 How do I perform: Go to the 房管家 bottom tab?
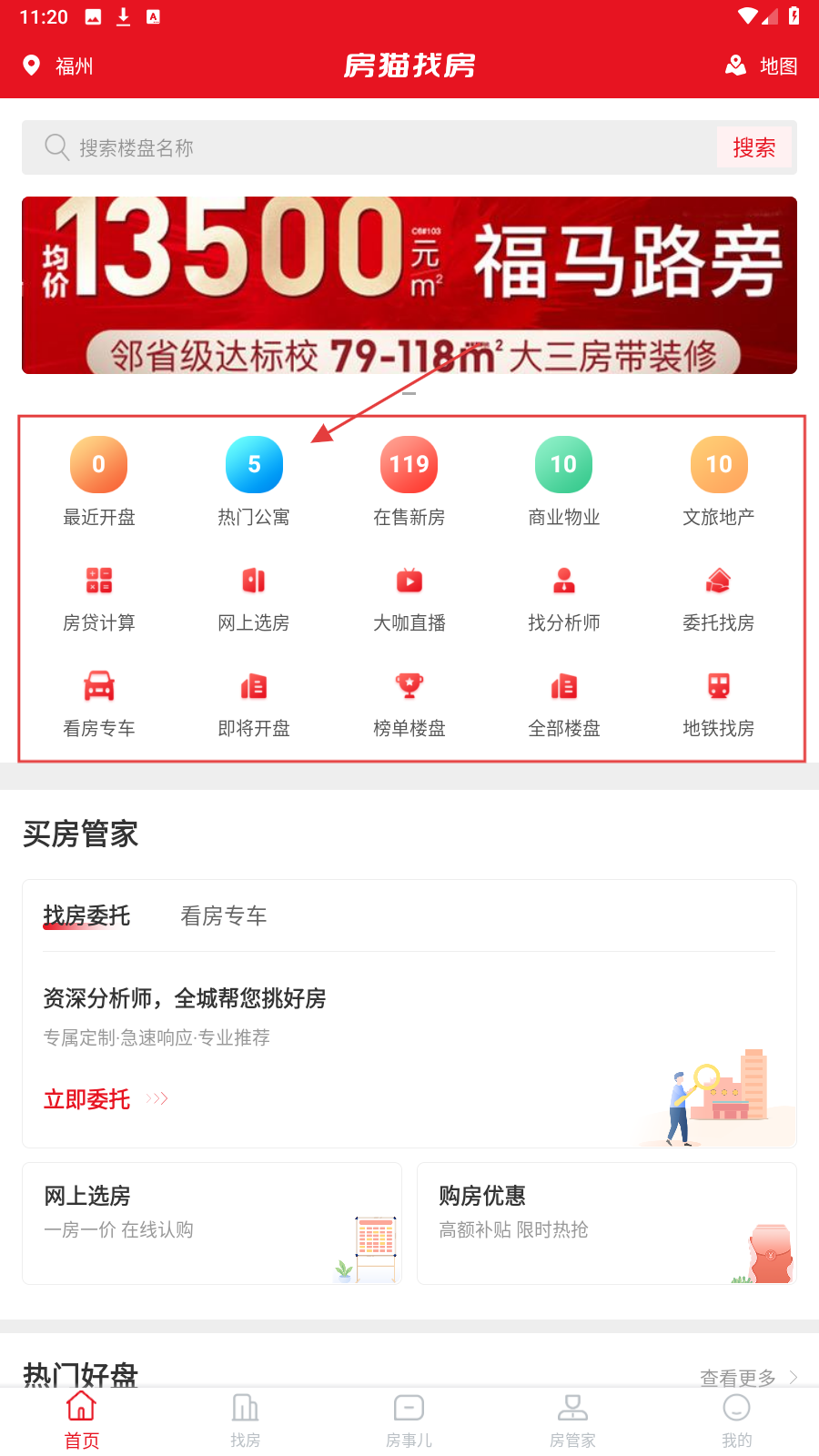[572, 1421]
